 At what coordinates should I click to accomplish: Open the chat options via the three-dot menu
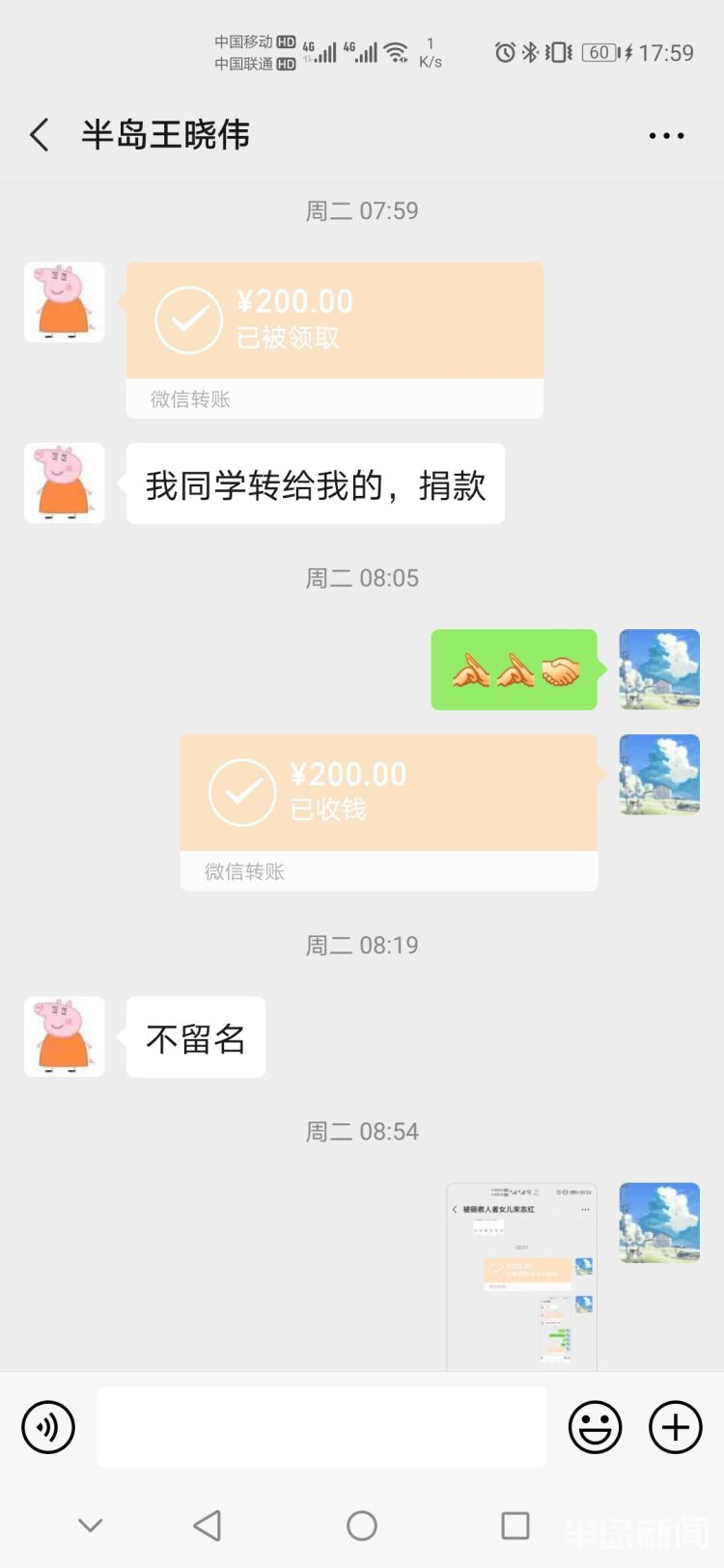pyautogui.click(x=666, y=135)
